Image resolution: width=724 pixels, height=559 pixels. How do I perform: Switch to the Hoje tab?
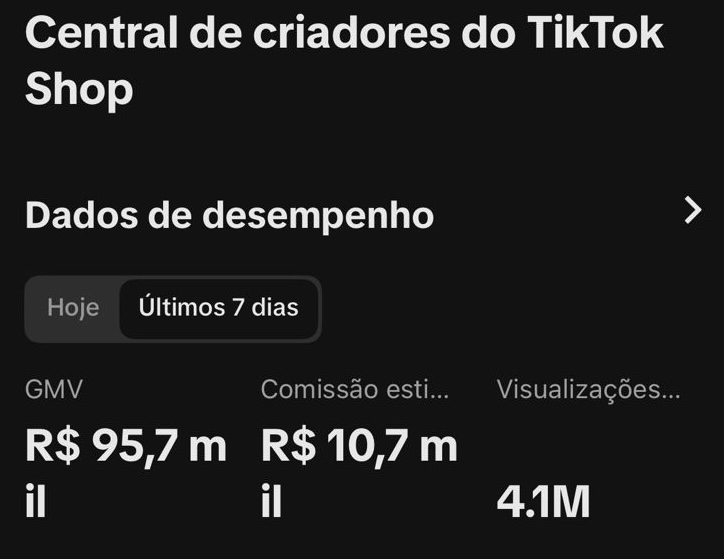pos(73,307)
